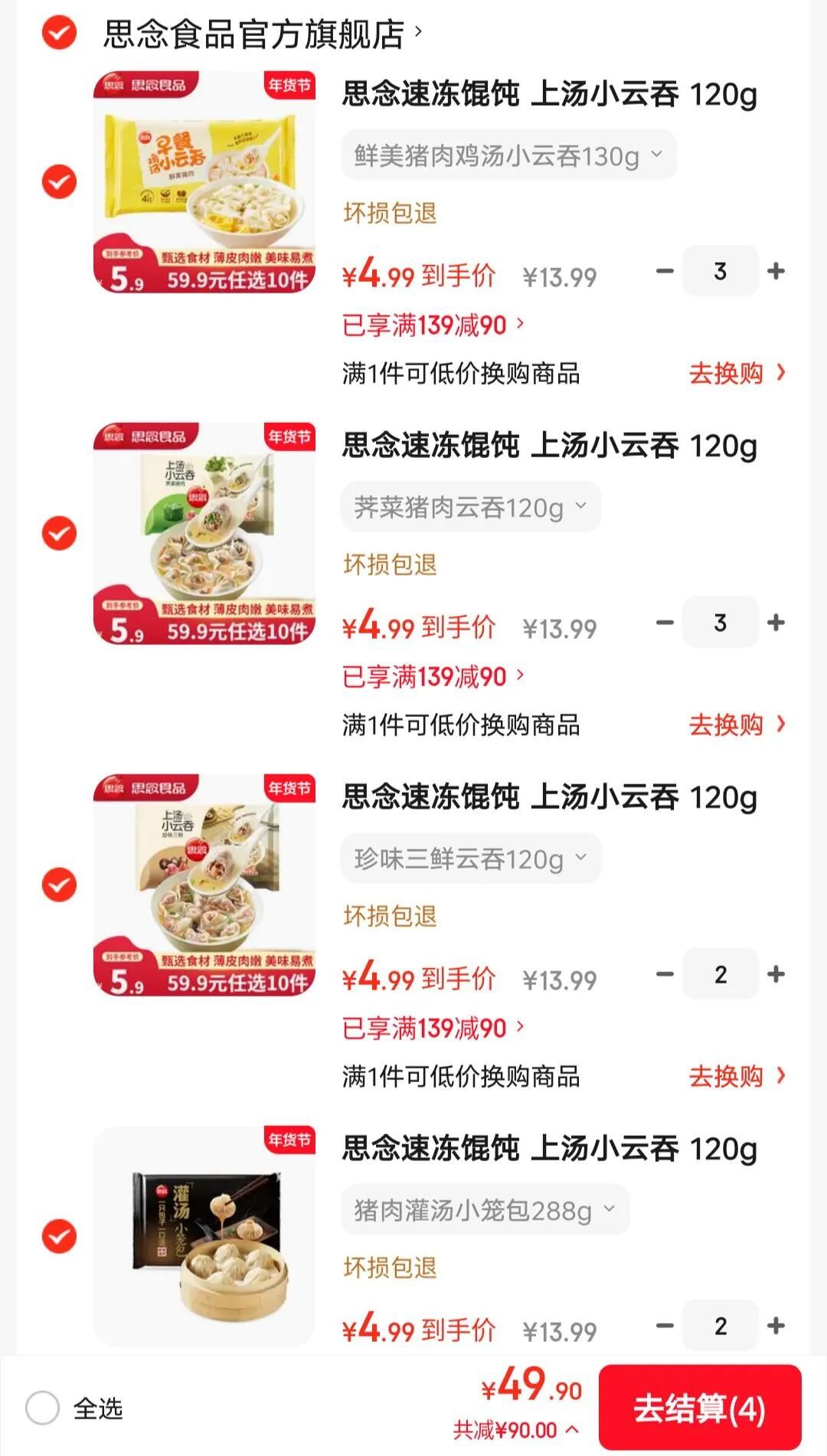827x1456 pixels.
Task: Click the first 思念速冻馄饨 product title
Action: (x=548, y=95)
